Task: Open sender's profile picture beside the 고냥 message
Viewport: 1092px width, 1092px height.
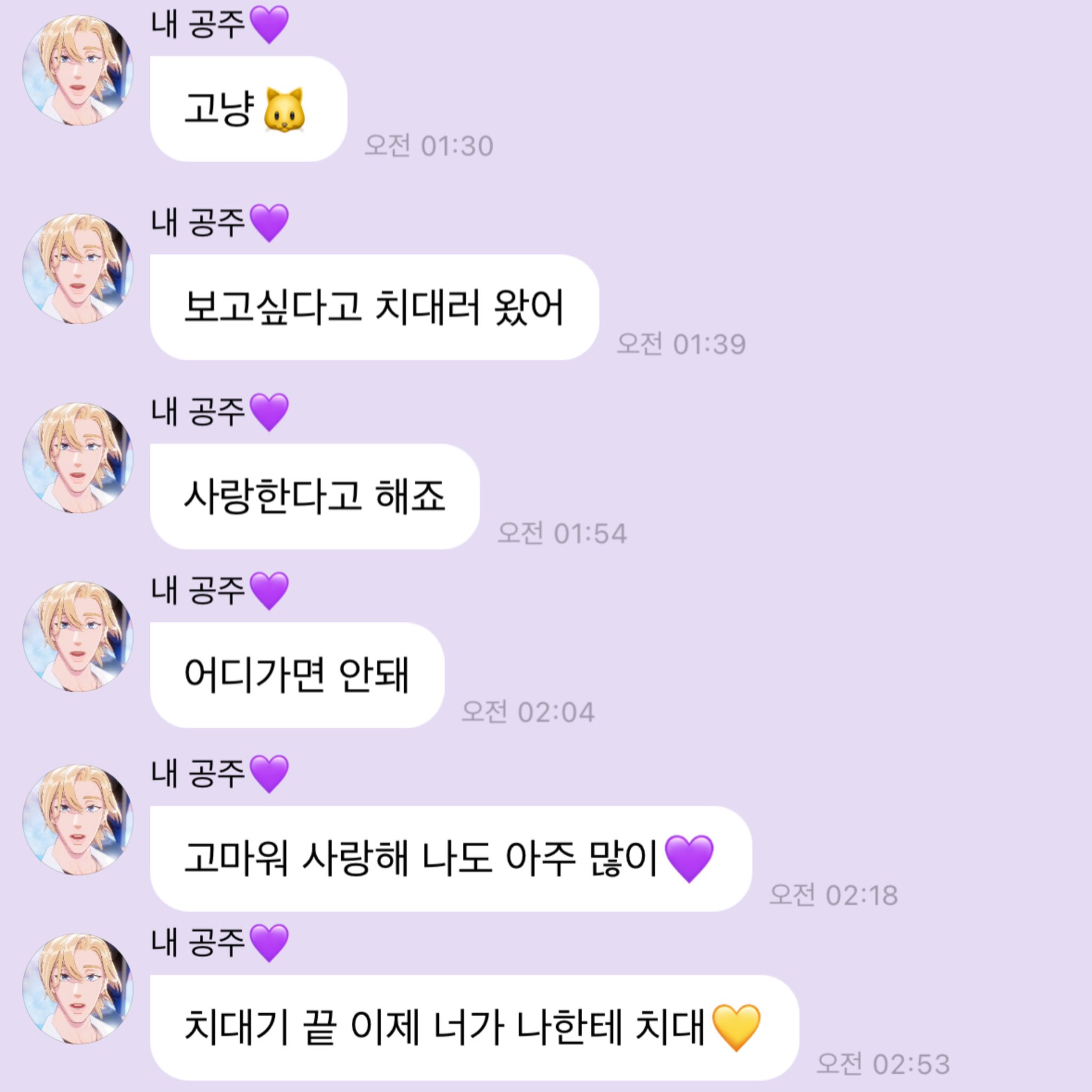Action: coord(78,70)
